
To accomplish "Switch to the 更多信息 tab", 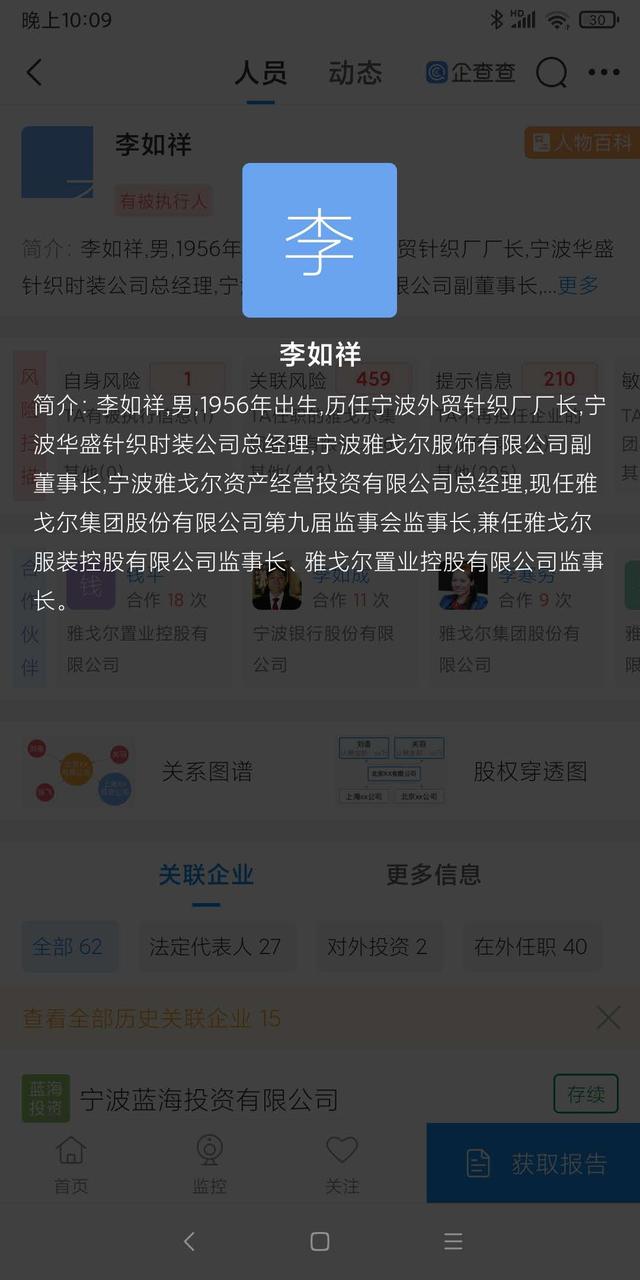I will [433, 874].
